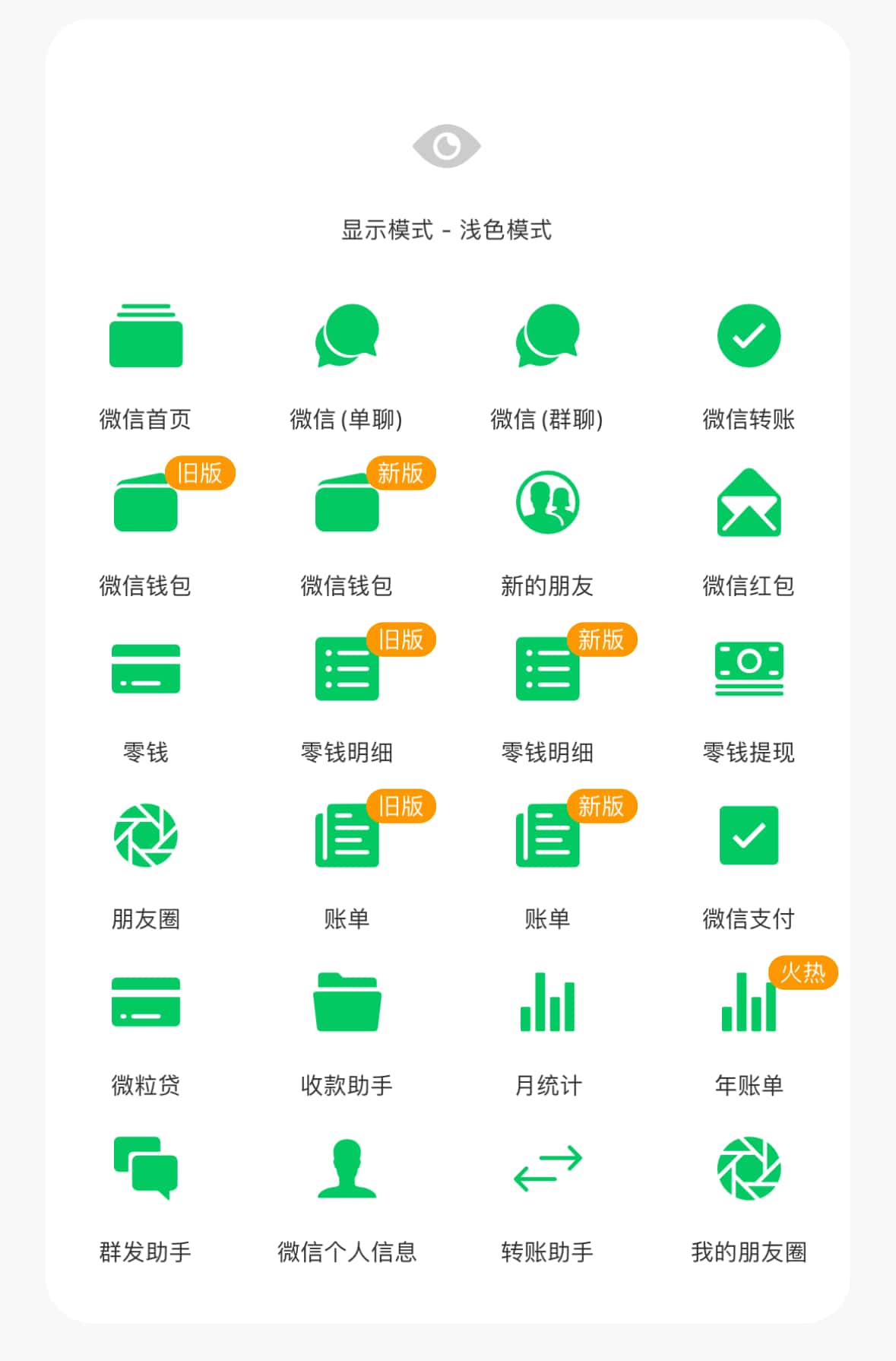
Task: Open 微粒贷
Action: [145, 1002]
